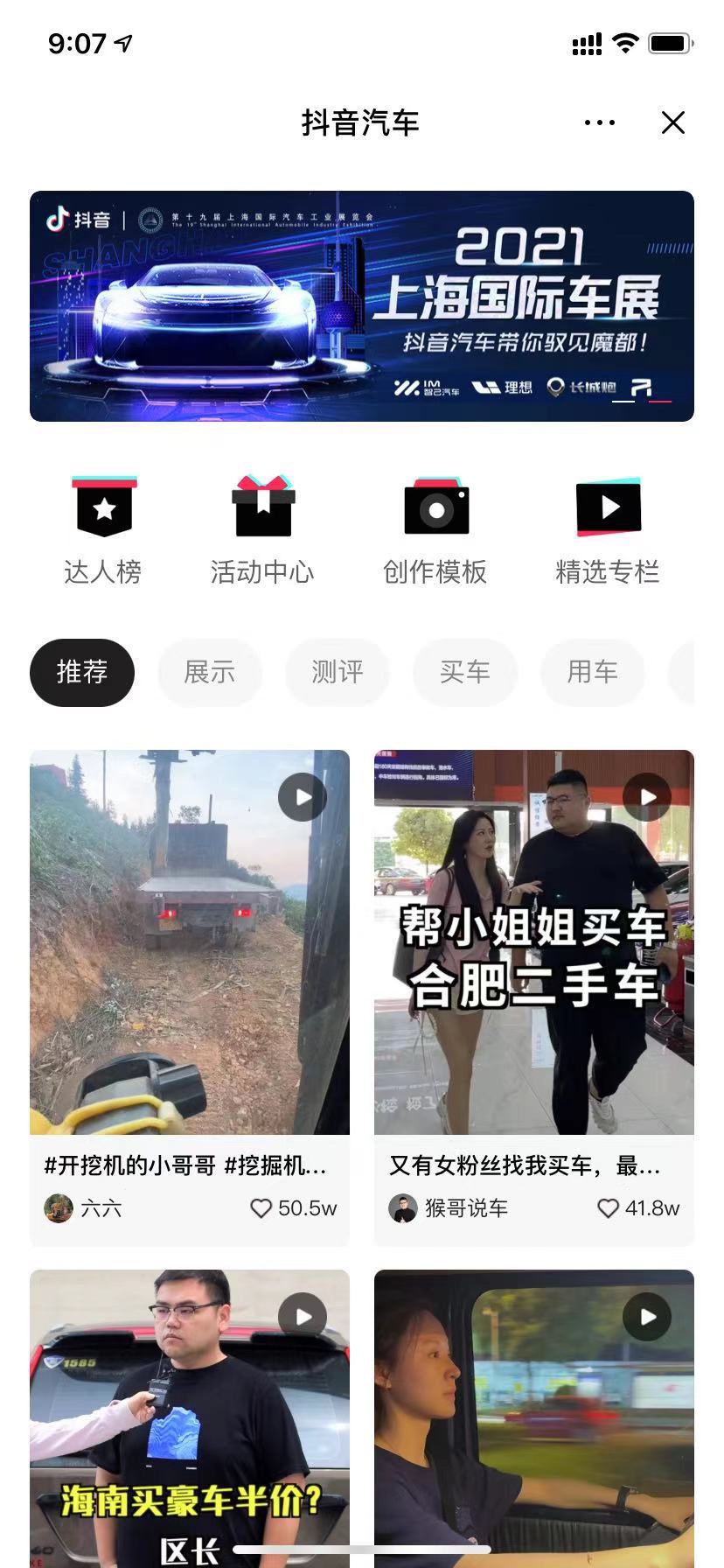Select the 创作模板 creation template icon
This screenshot has height=1568, width=724.
tap(435, 525)
